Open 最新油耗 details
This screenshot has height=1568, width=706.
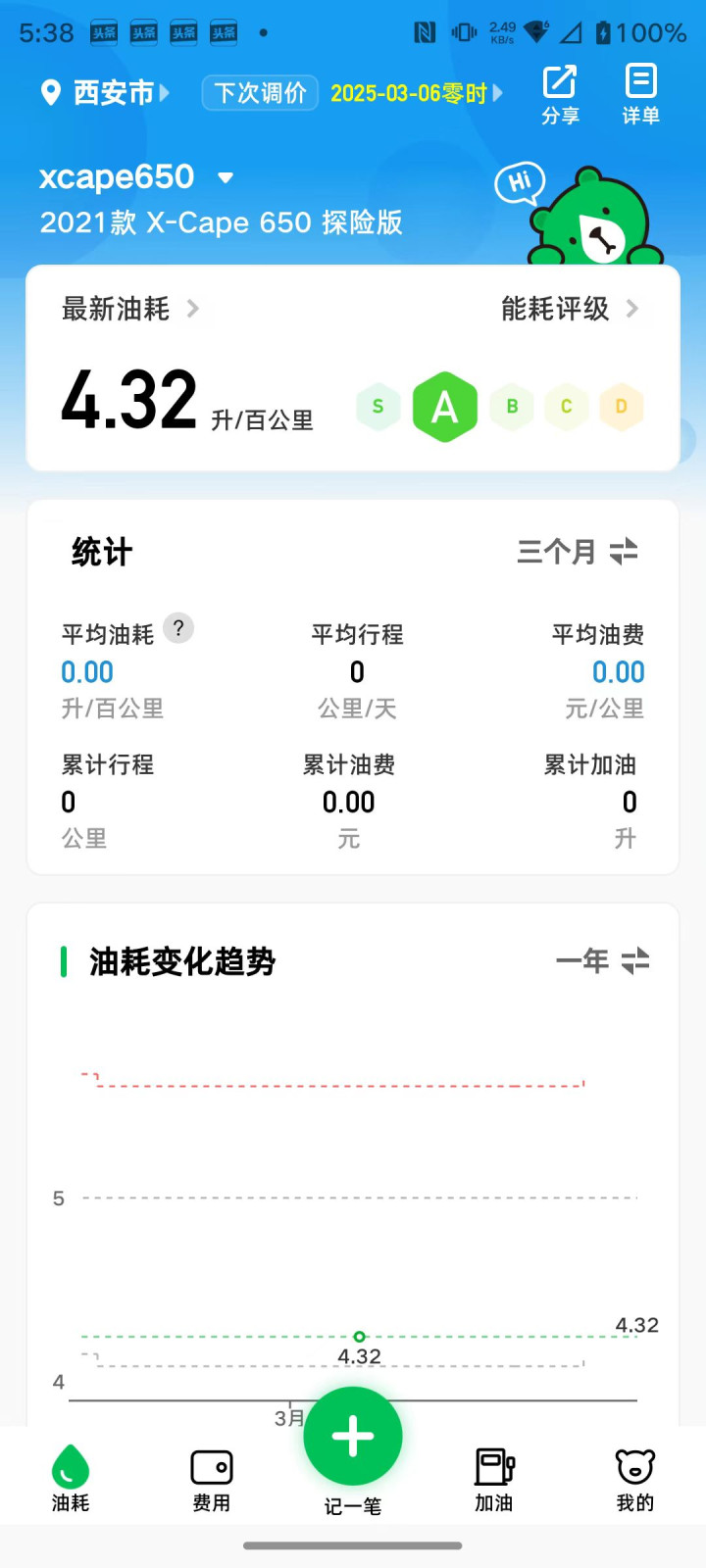click(x=129, y=310)
